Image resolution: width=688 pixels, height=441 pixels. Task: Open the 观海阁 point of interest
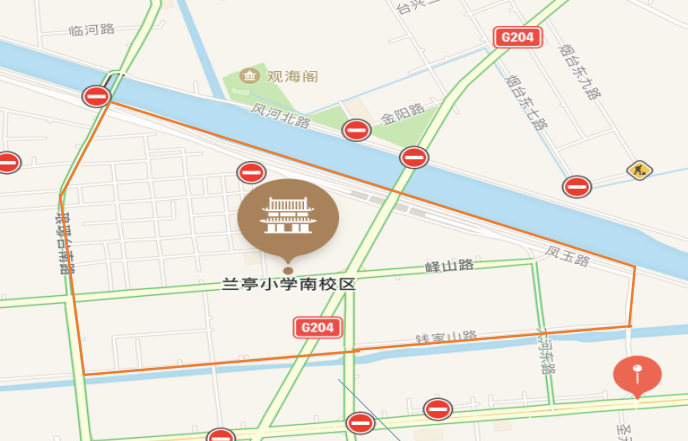pyautogui.click(x=249, y=77)
